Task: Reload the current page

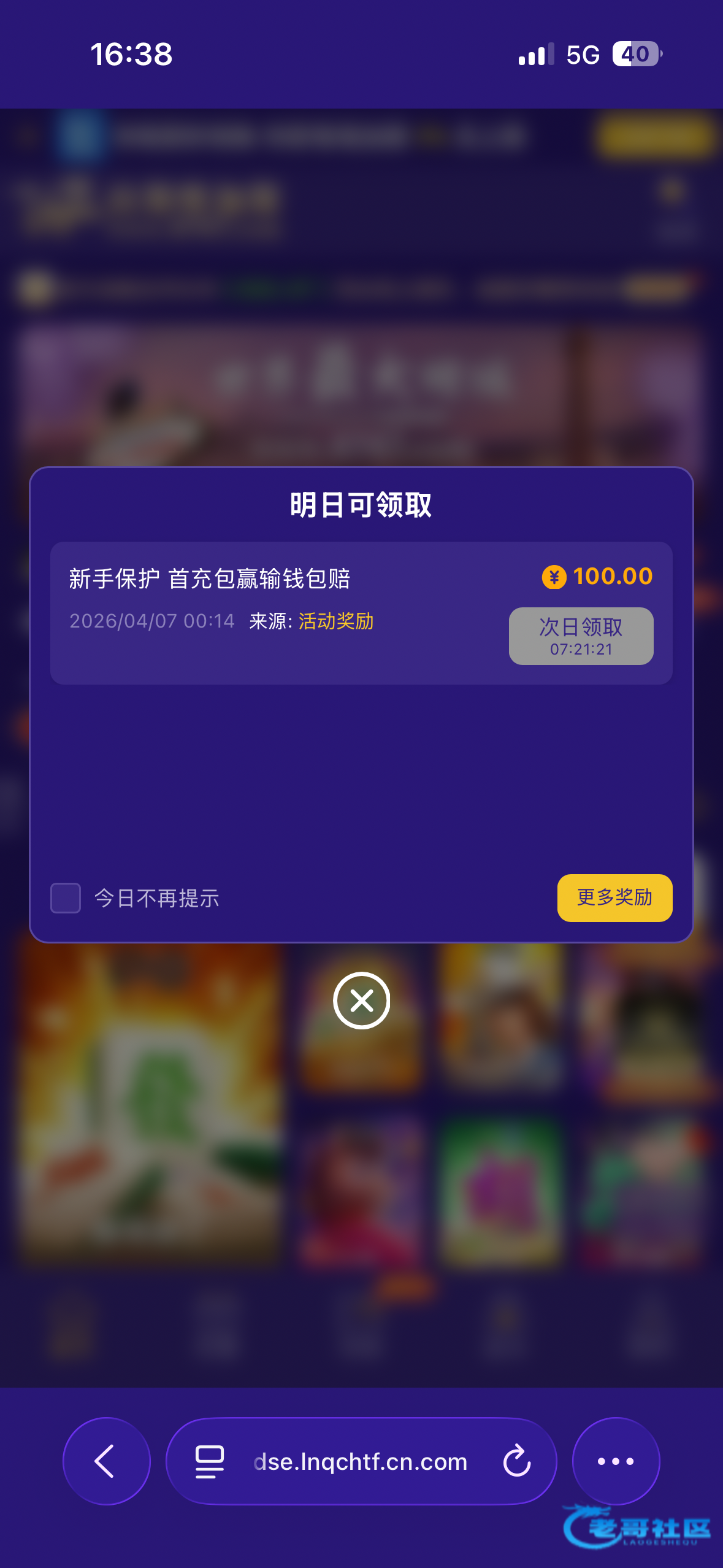Action: click(x=517, y=1461)
